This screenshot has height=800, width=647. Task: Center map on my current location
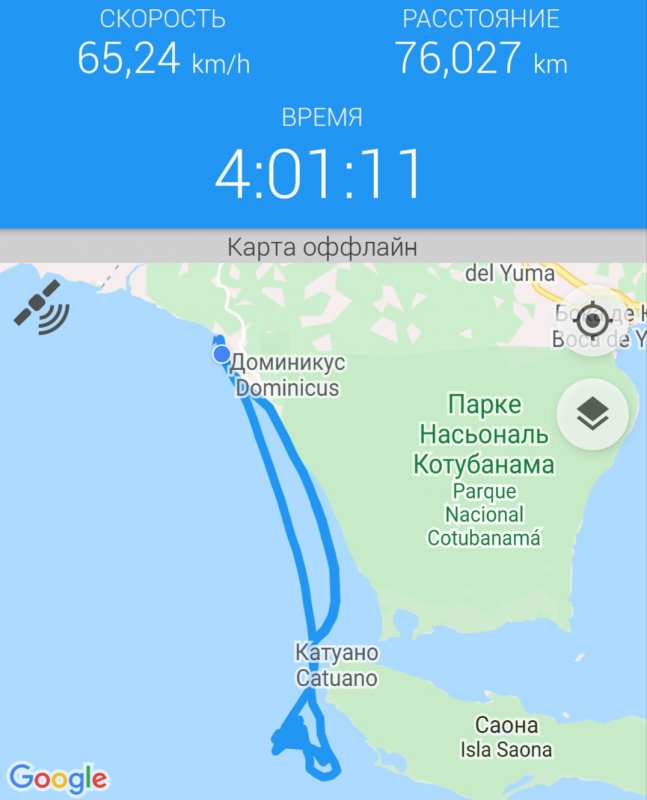point(593,321)
